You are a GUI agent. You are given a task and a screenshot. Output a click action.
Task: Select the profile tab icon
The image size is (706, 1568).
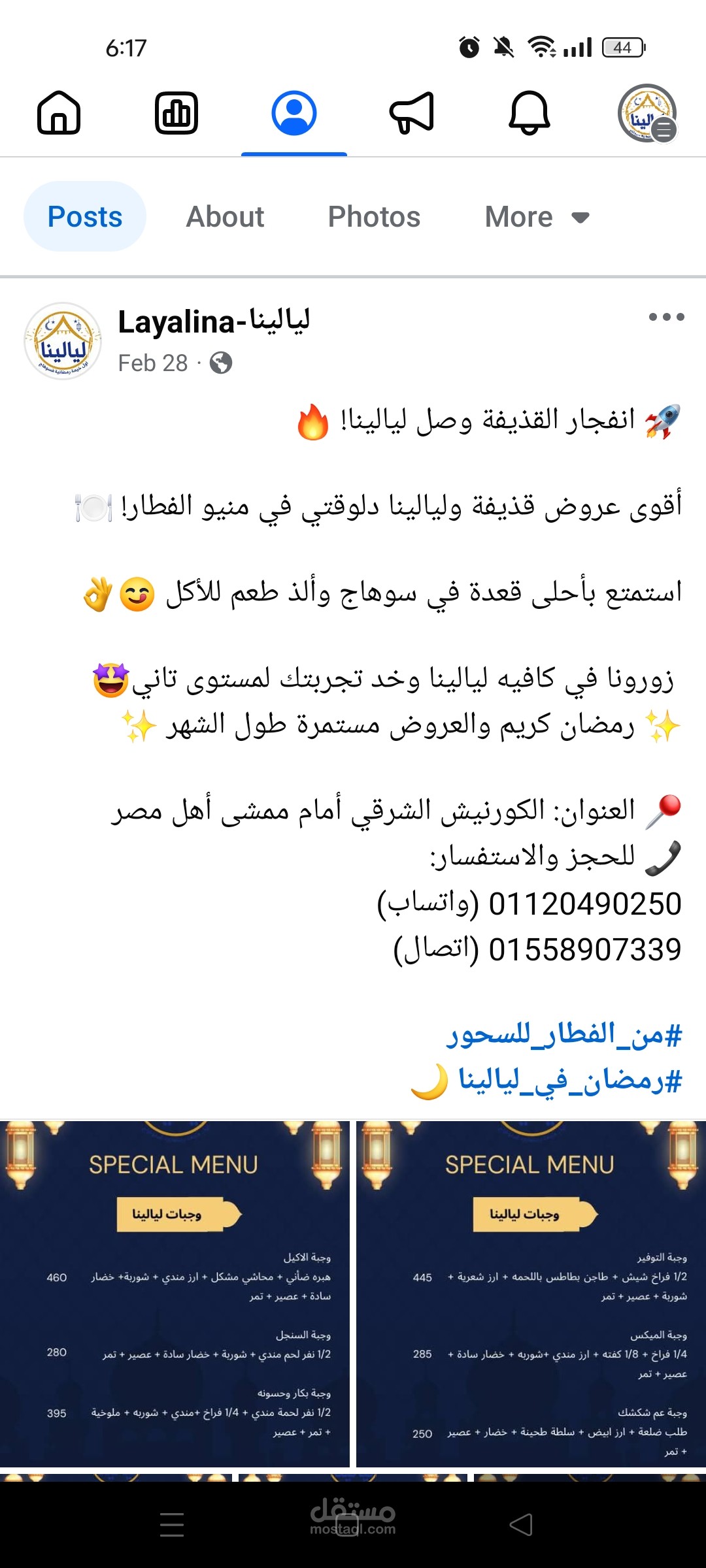coord(294,112)
